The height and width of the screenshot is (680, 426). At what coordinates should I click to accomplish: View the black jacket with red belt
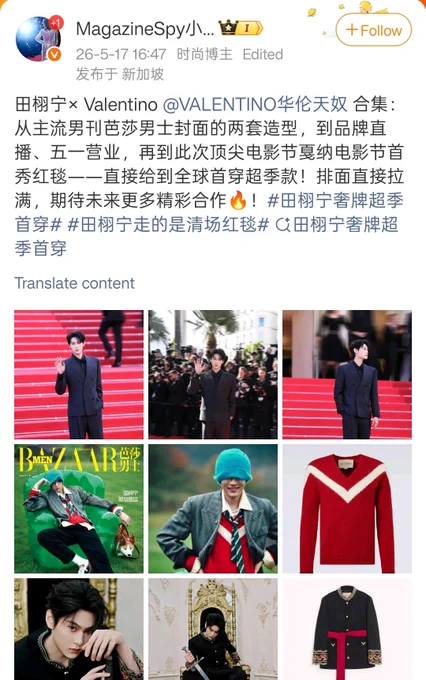click(347, 629)
